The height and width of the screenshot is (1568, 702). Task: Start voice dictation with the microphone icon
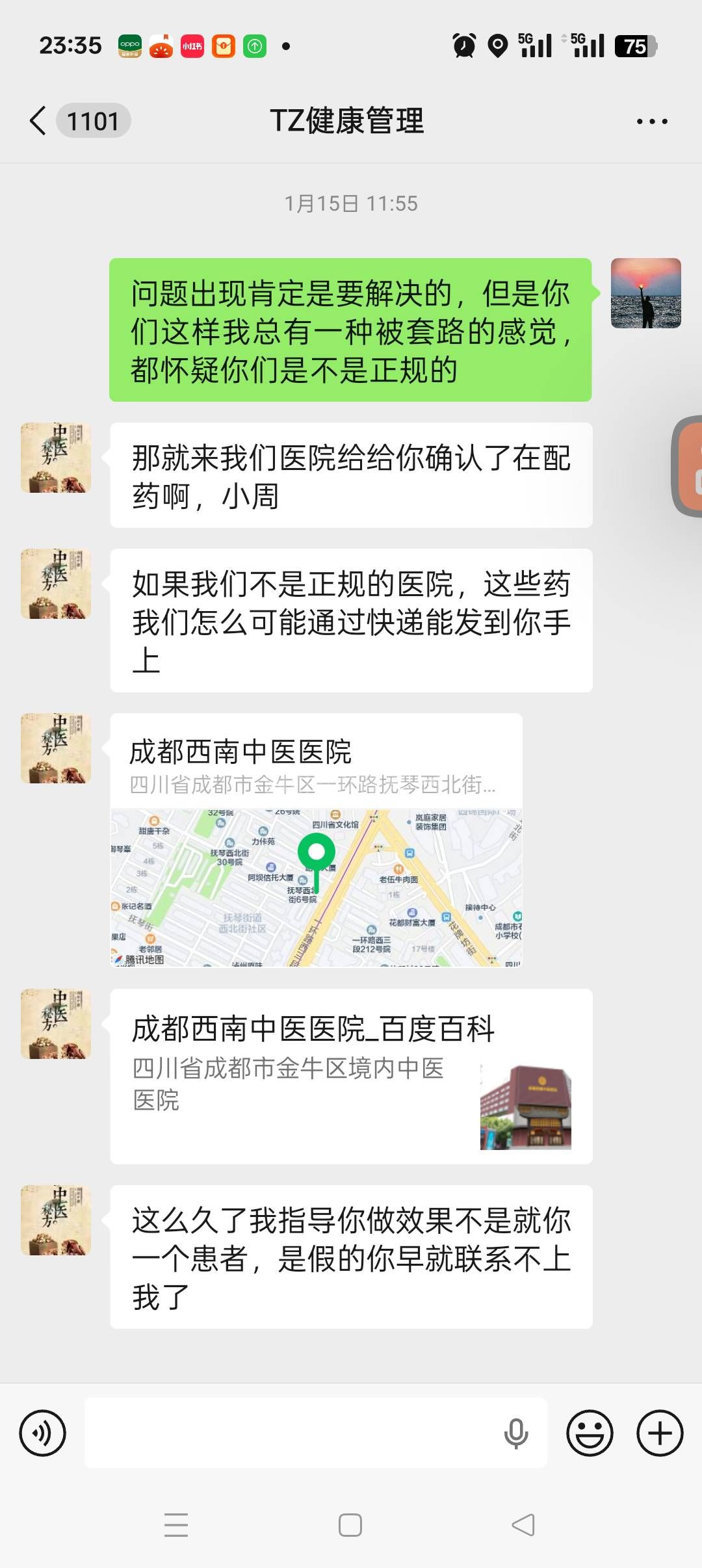(516, 1433)
